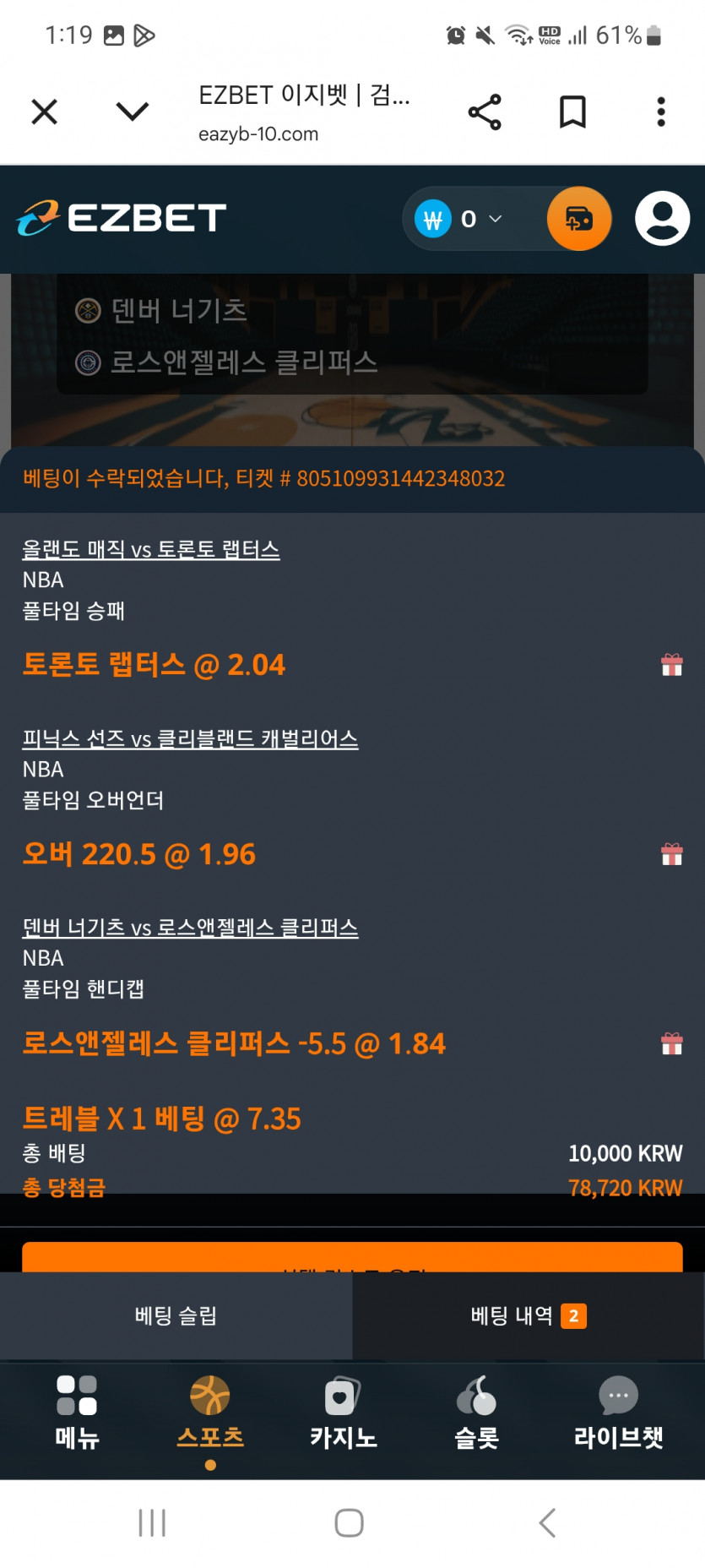Tap the system back button
This screenshot has width=705, height=1568.
(x=547, y=1523)
